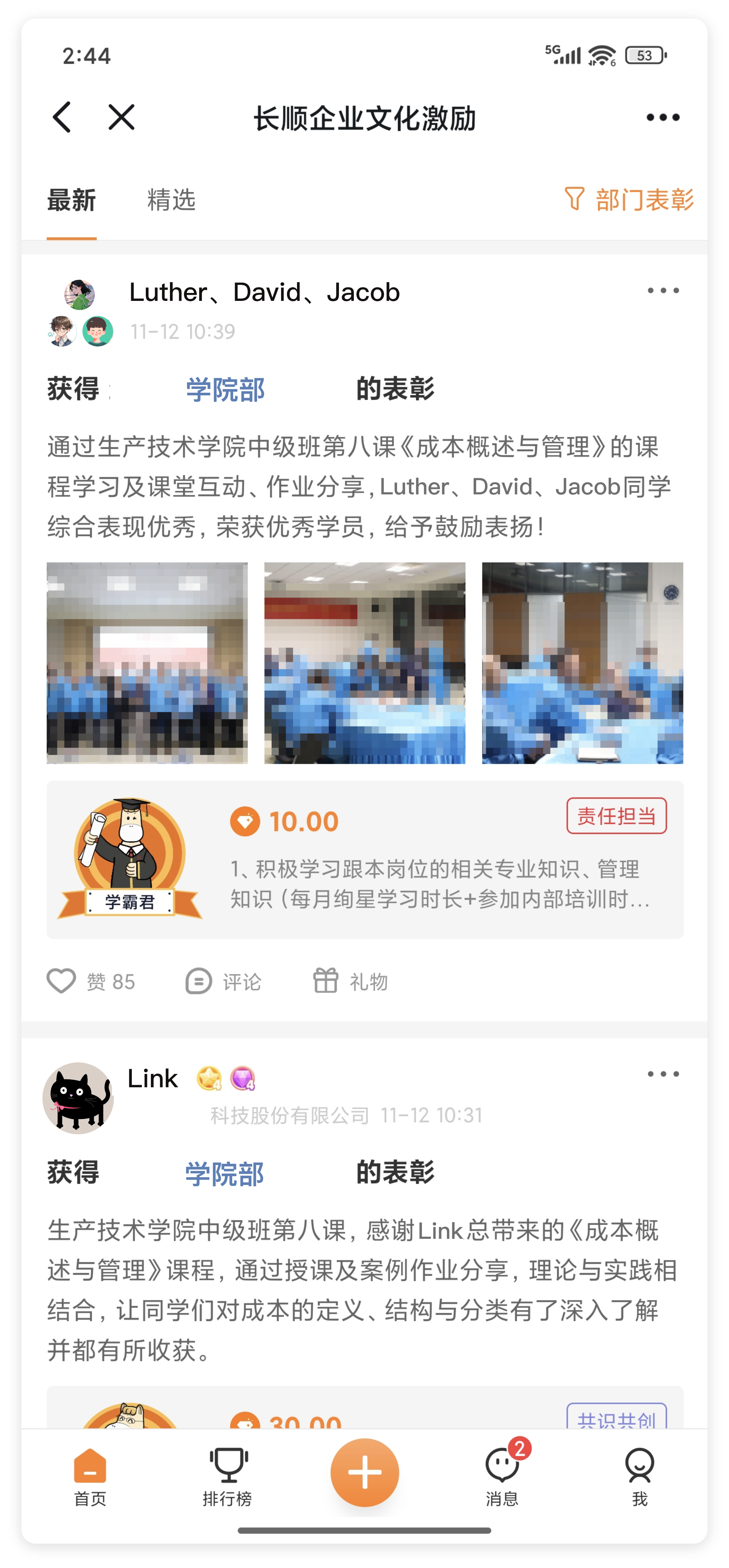This screenshot has height=1568, width=729.
Task: Open the 部门表彰 filter
Action: [x=629, y=200]
